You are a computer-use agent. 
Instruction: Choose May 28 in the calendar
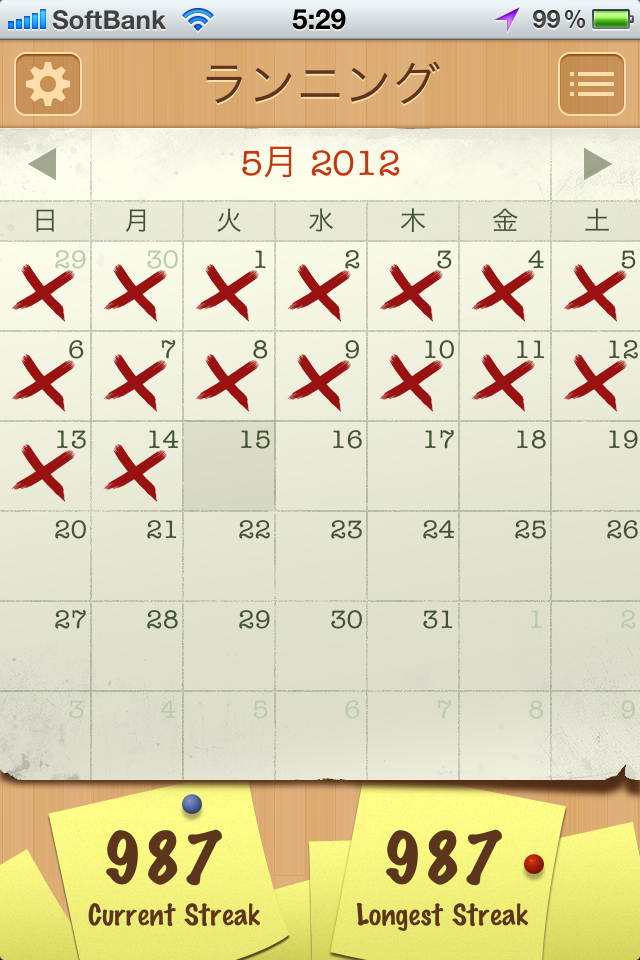pos(137,646)
